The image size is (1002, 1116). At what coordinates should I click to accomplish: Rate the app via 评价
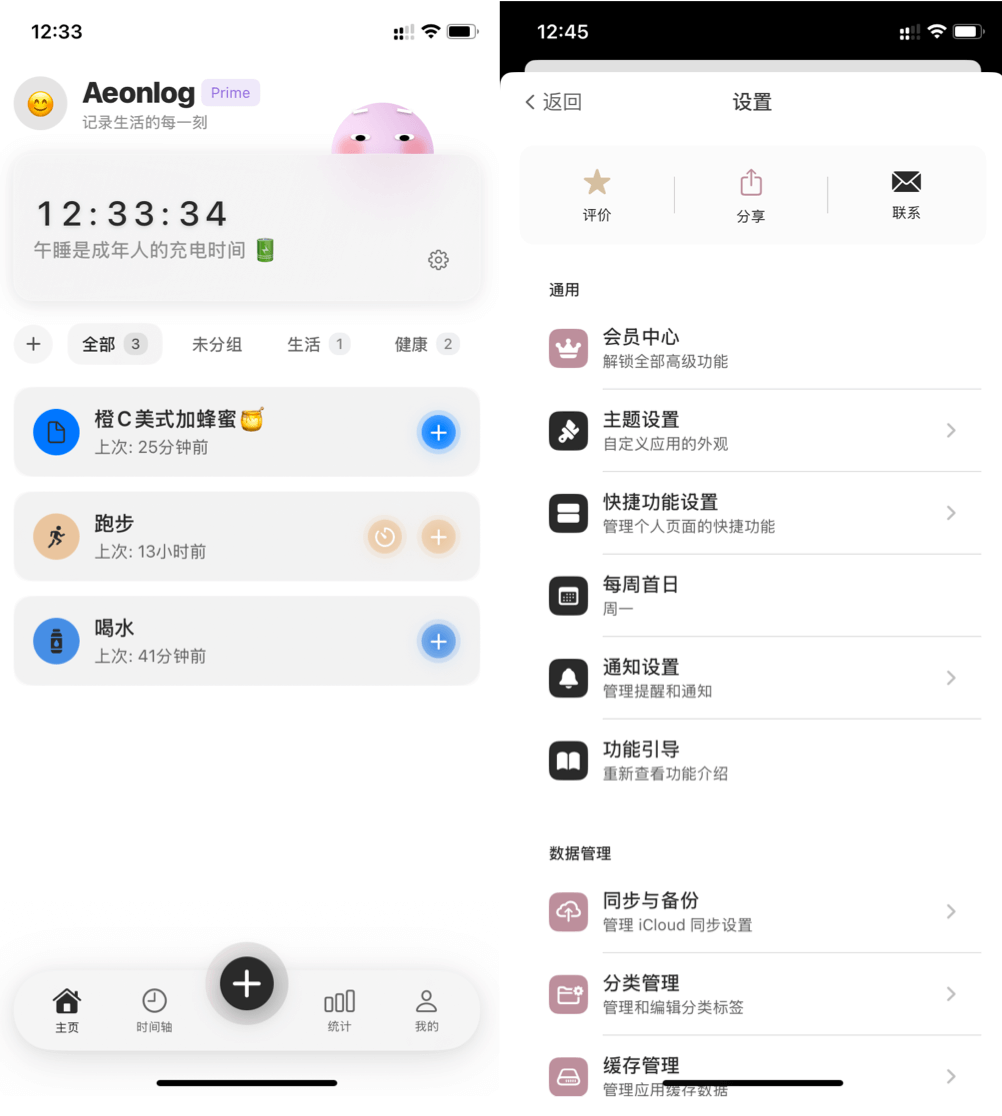(597, 195)
